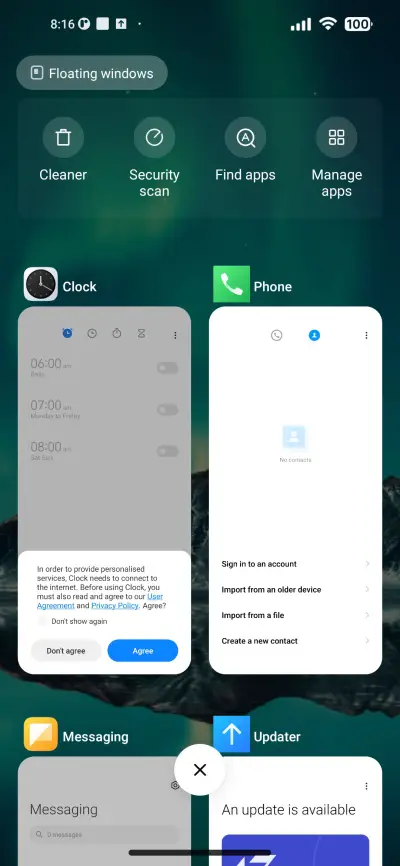Open Find apps

click(x=245, y=150)
